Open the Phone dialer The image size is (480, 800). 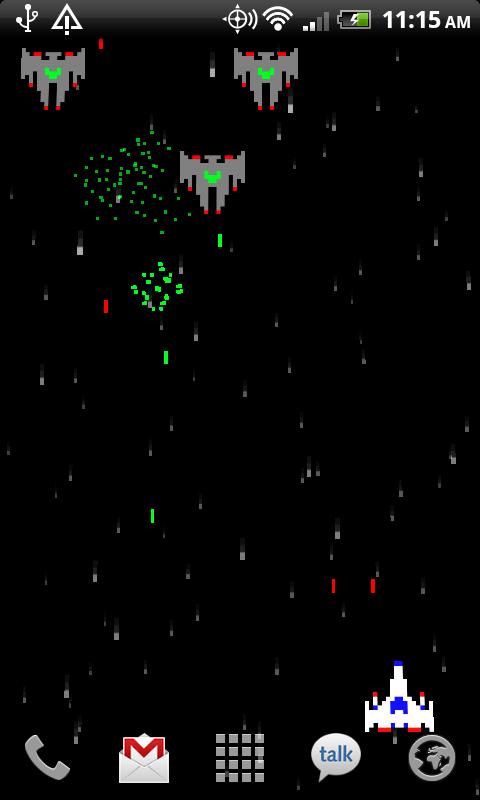(47, 757)
